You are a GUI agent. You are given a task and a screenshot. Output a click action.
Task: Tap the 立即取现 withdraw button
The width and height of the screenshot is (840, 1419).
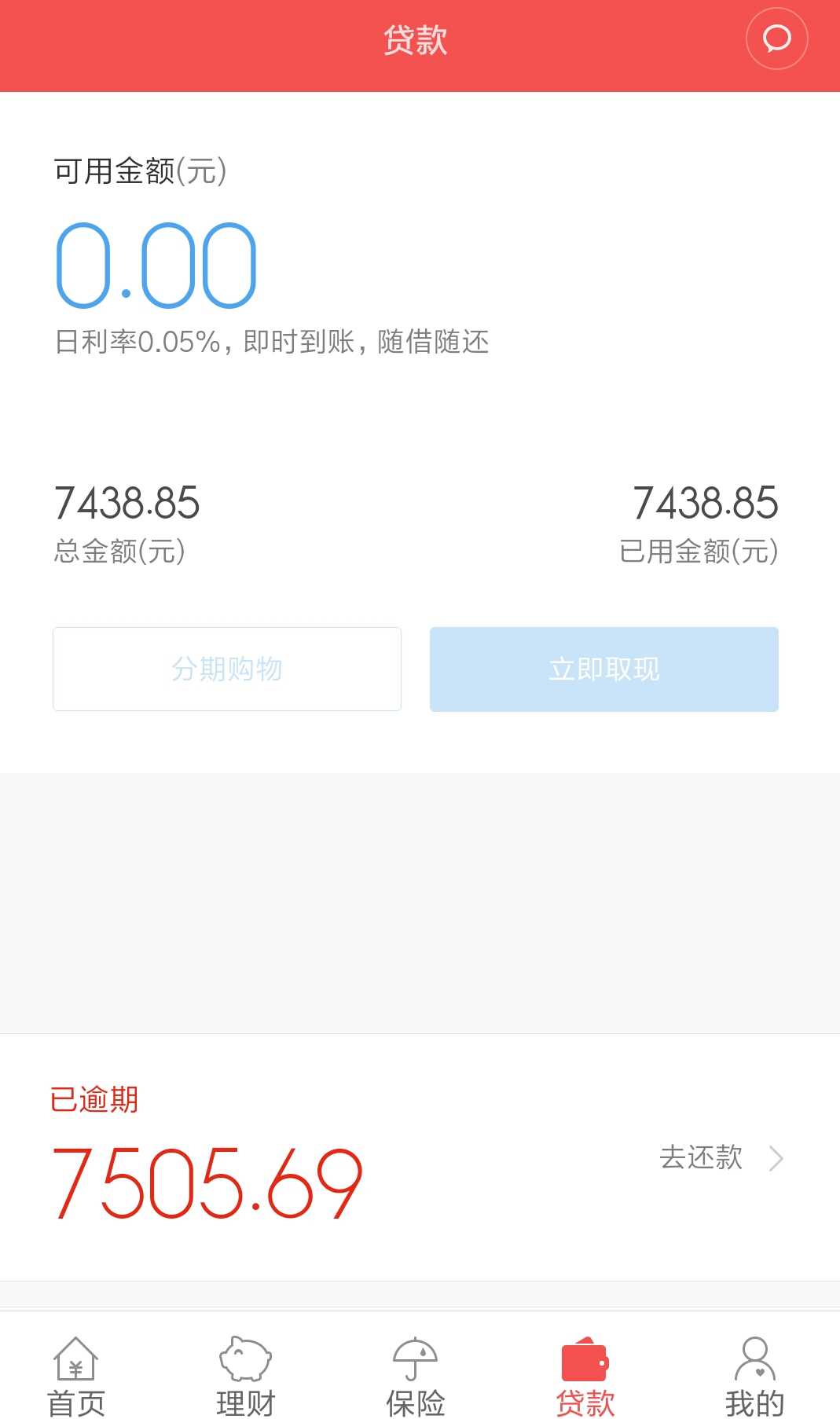pyautogui.click(x=603, y=669)
